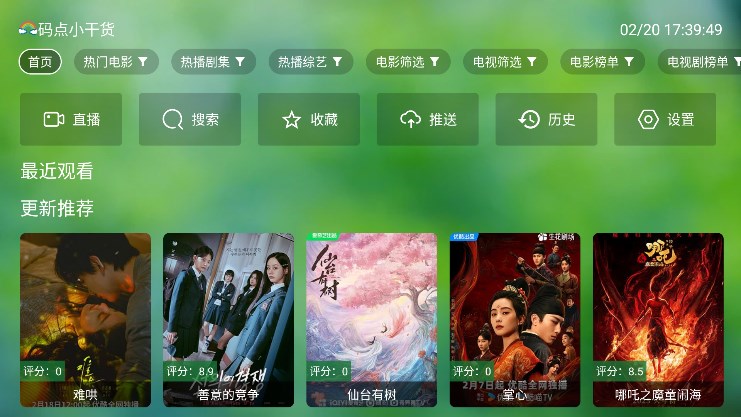This screenshot has height=417, width=741.
Task: Open 设置 settings
Action: click(x=665, y=120)
